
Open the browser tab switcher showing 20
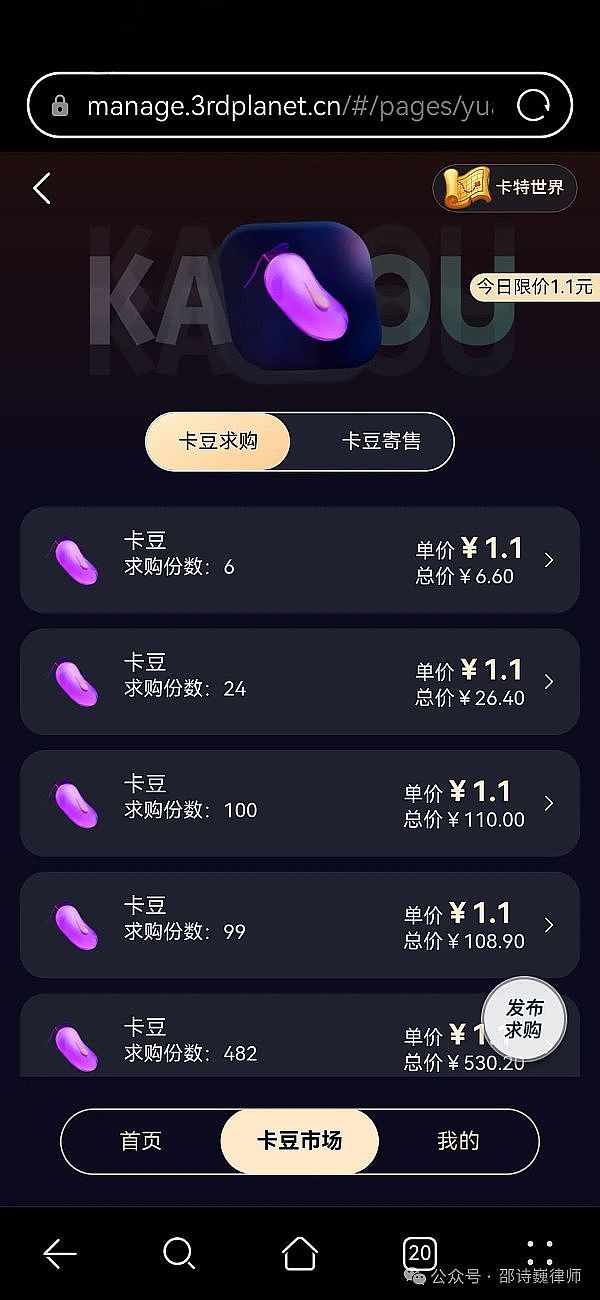[420, 1252]
